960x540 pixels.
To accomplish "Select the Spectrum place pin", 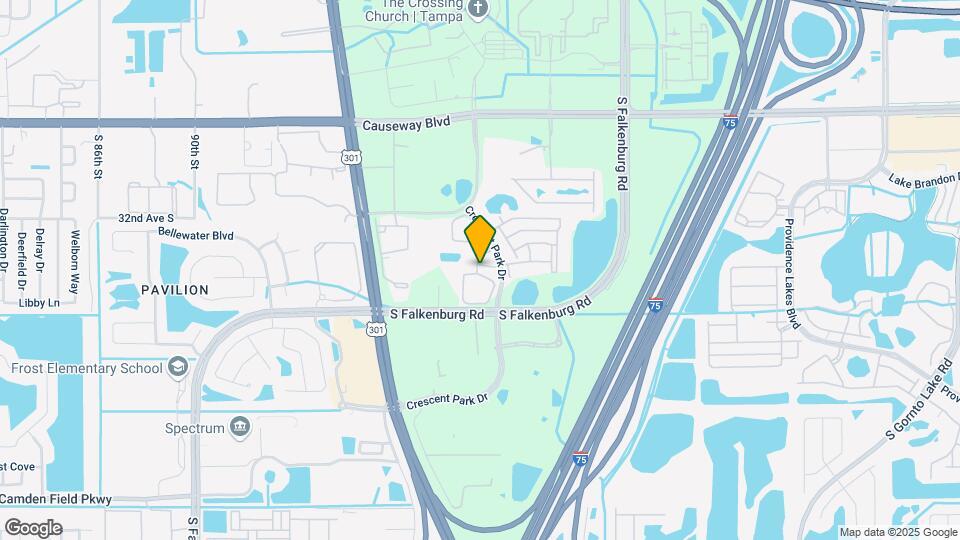I will pos(239,428).
